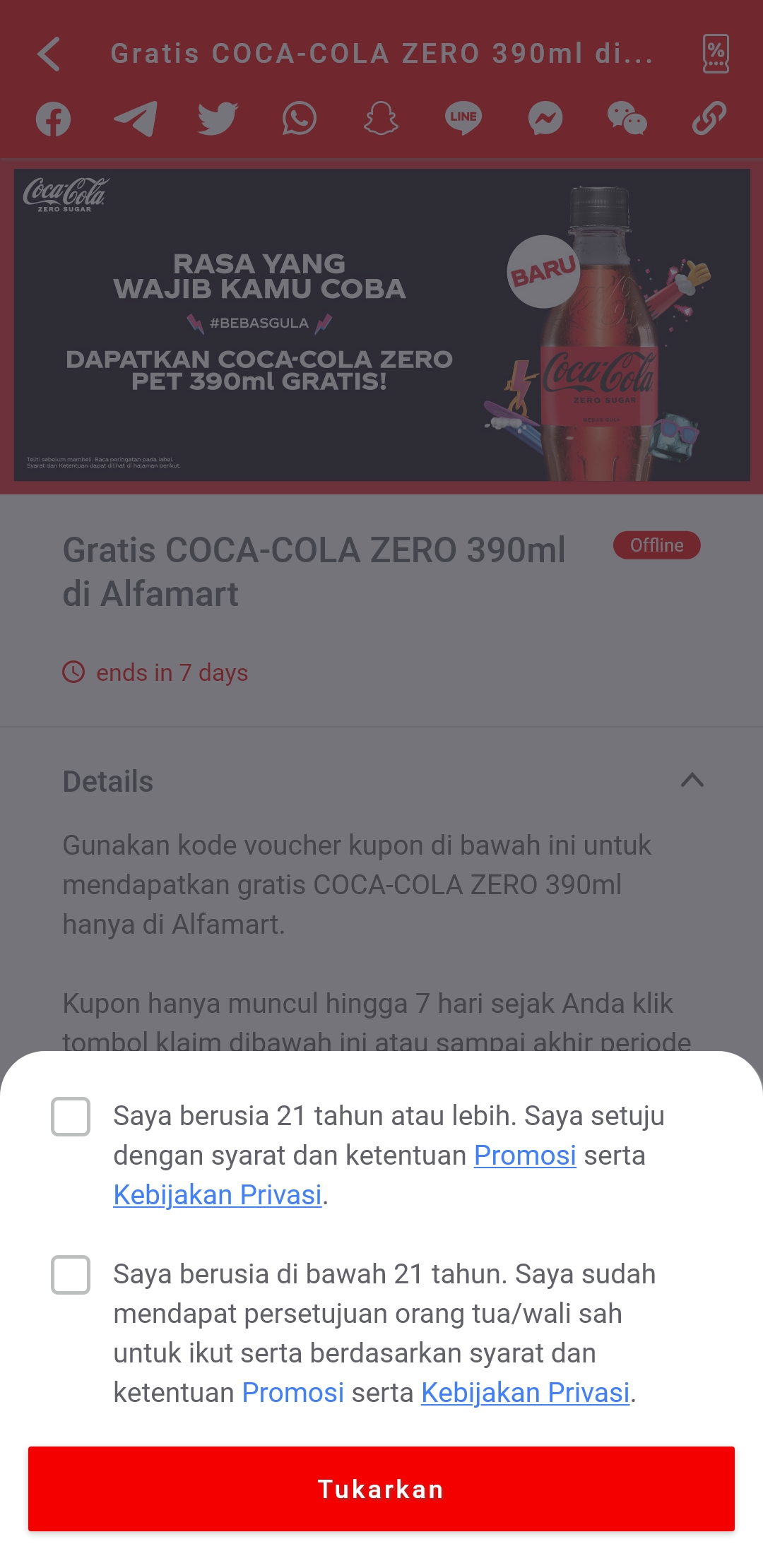Open Promosi link in under-21 statement
The width and height of the screenshot is (763, 1568).
click(292, 1393)
